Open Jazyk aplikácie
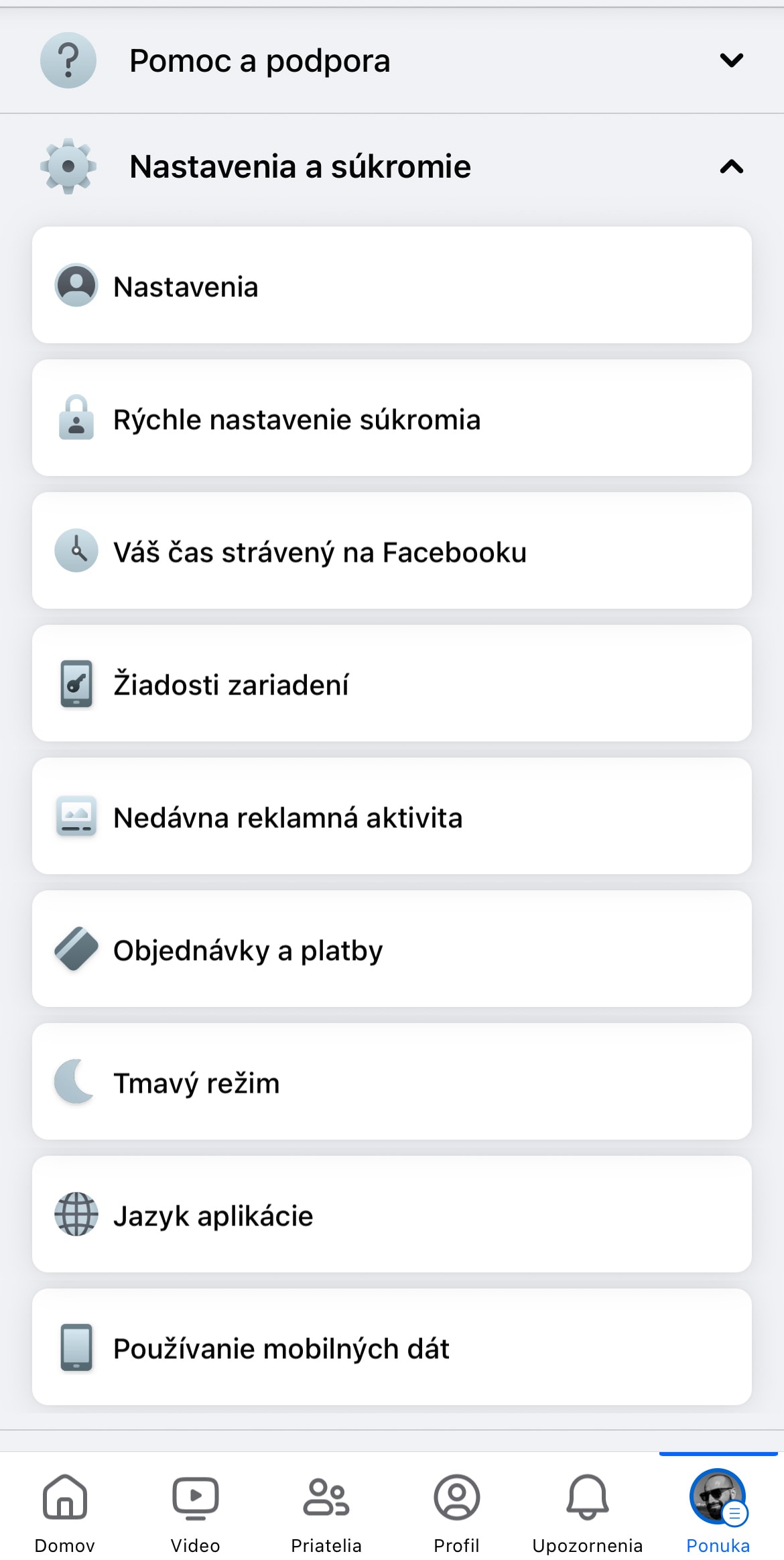 coord(392,1214)
